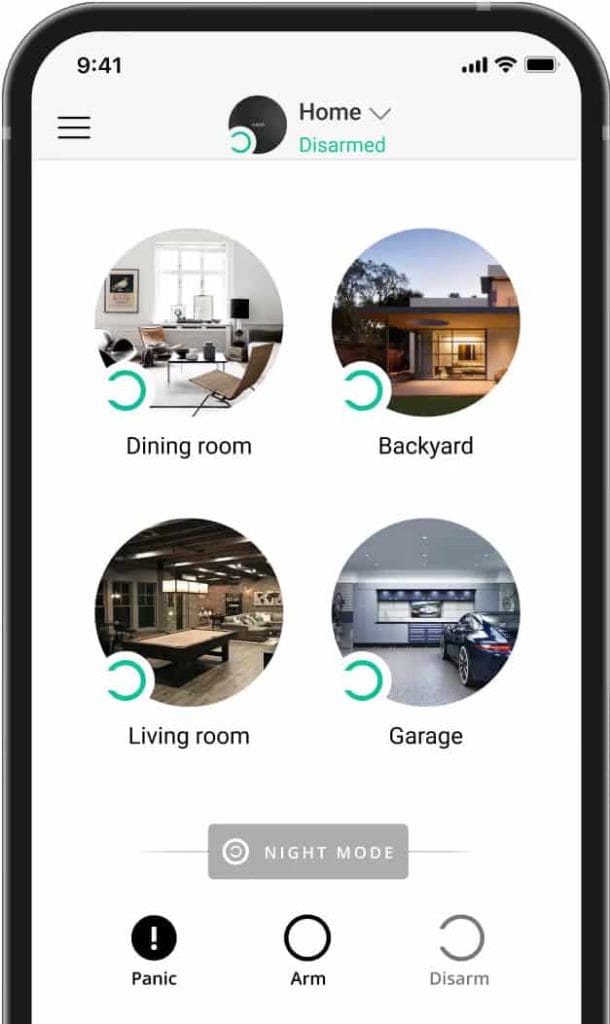
Task: Tap the Disarm button
Action: (460, 939)
